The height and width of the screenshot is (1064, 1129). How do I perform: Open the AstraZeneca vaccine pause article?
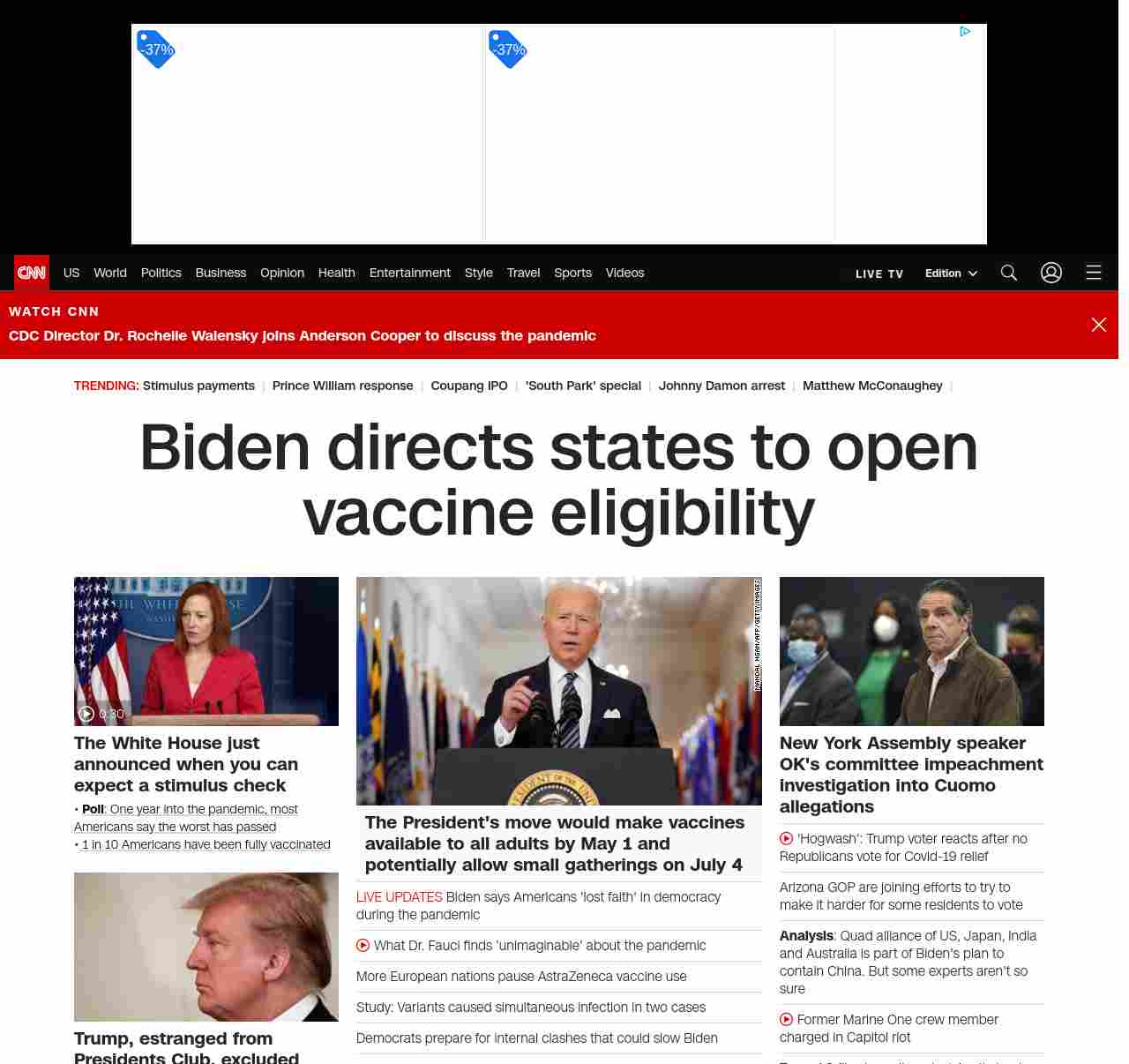pyautogui.click(x=521, y=976)
